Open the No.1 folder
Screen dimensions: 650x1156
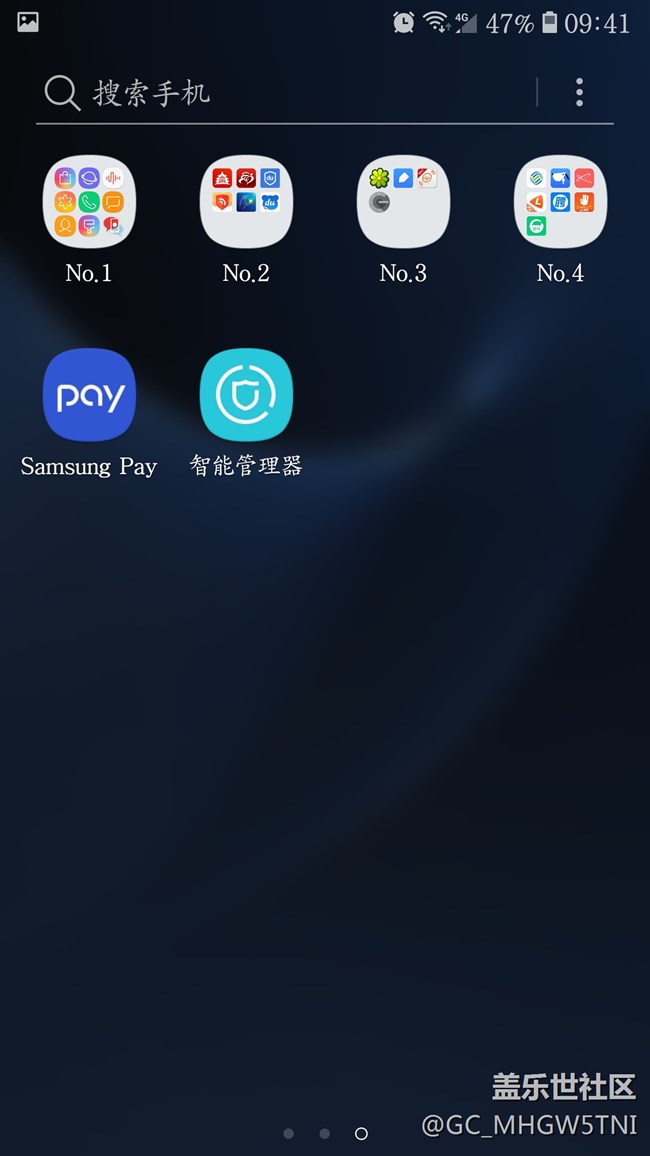(89, 202)
